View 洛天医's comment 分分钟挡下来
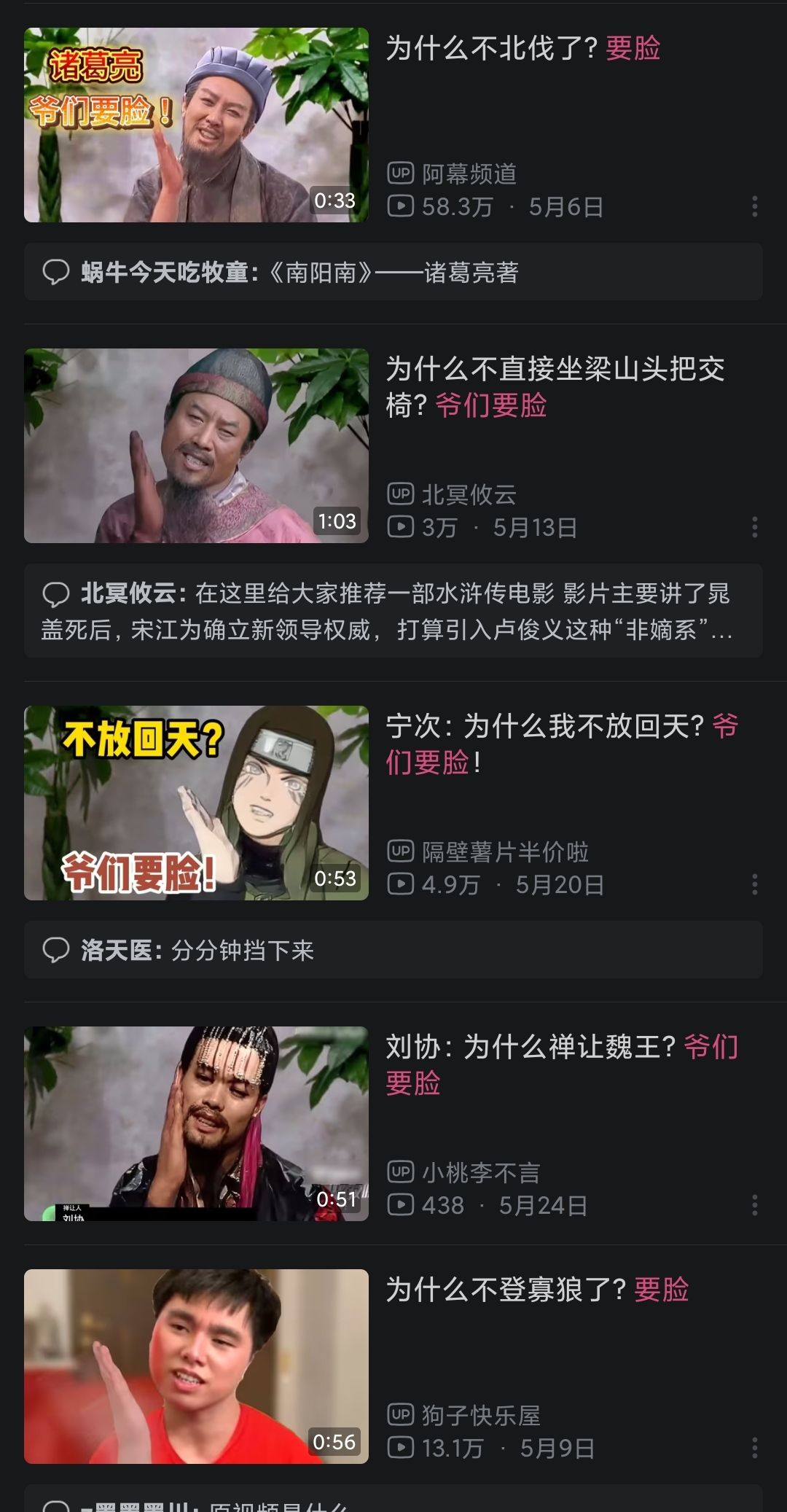Screen dimensions: 787x1512 393,950
